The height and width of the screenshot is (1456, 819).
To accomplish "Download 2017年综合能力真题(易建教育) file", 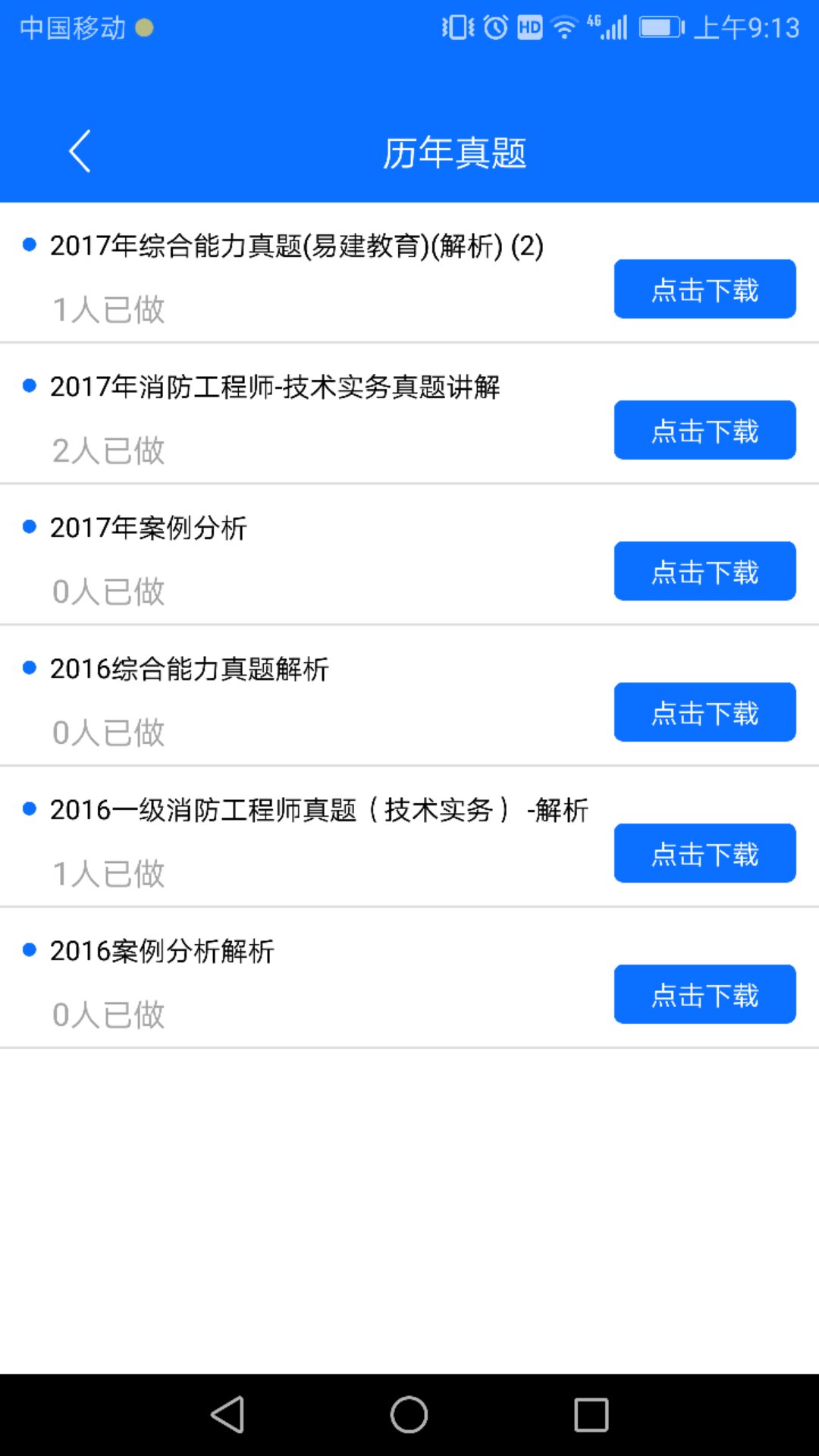I will [704, 289].
